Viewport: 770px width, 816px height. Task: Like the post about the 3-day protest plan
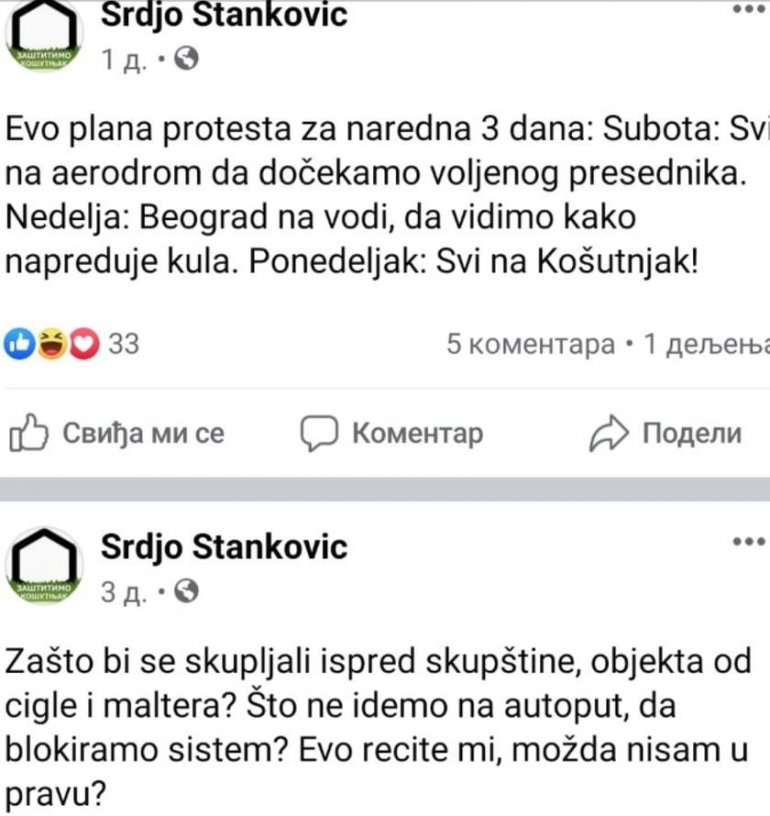[116, 433]
